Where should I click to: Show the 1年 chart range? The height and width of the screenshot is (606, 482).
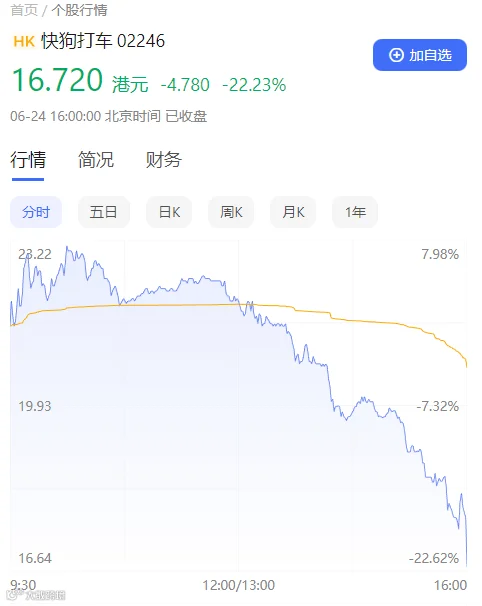tap(355, 212)
